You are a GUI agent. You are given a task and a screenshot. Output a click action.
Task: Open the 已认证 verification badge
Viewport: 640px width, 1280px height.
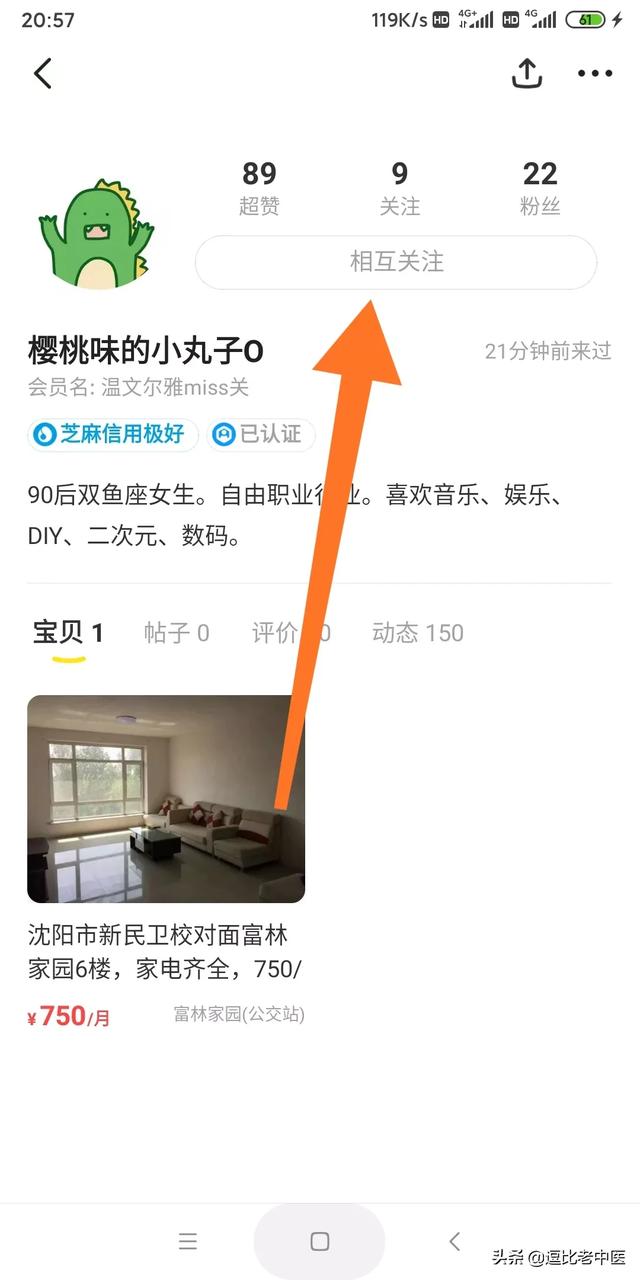click(260, 434)
